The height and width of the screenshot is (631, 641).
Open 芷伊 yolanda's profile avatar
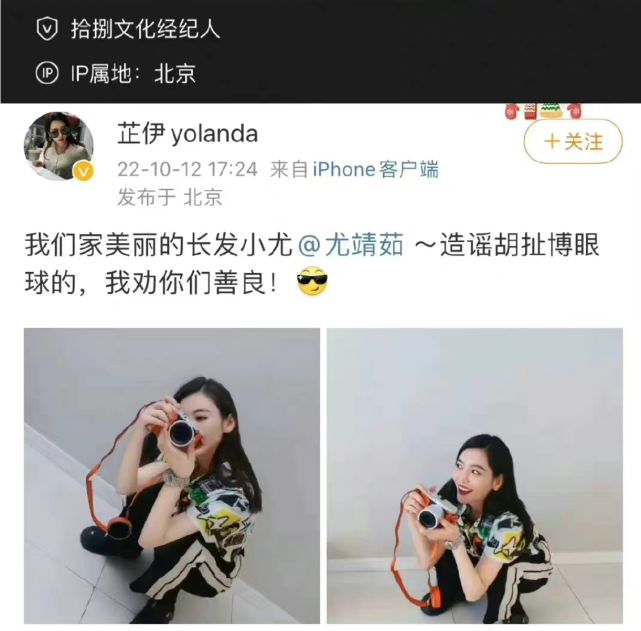pyautogui.click(x=60, y=147)
